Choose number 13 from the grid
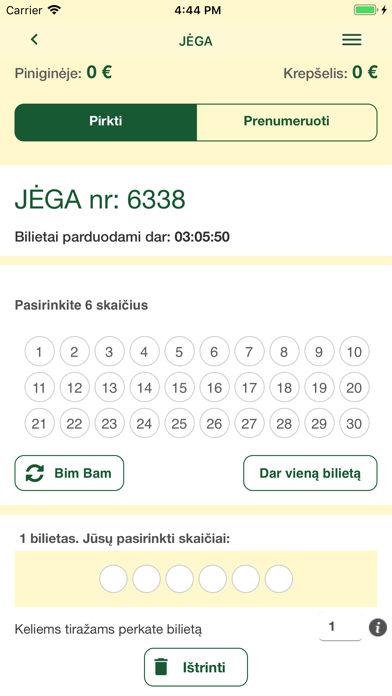The image size is (392, 696). coord(109,388)
